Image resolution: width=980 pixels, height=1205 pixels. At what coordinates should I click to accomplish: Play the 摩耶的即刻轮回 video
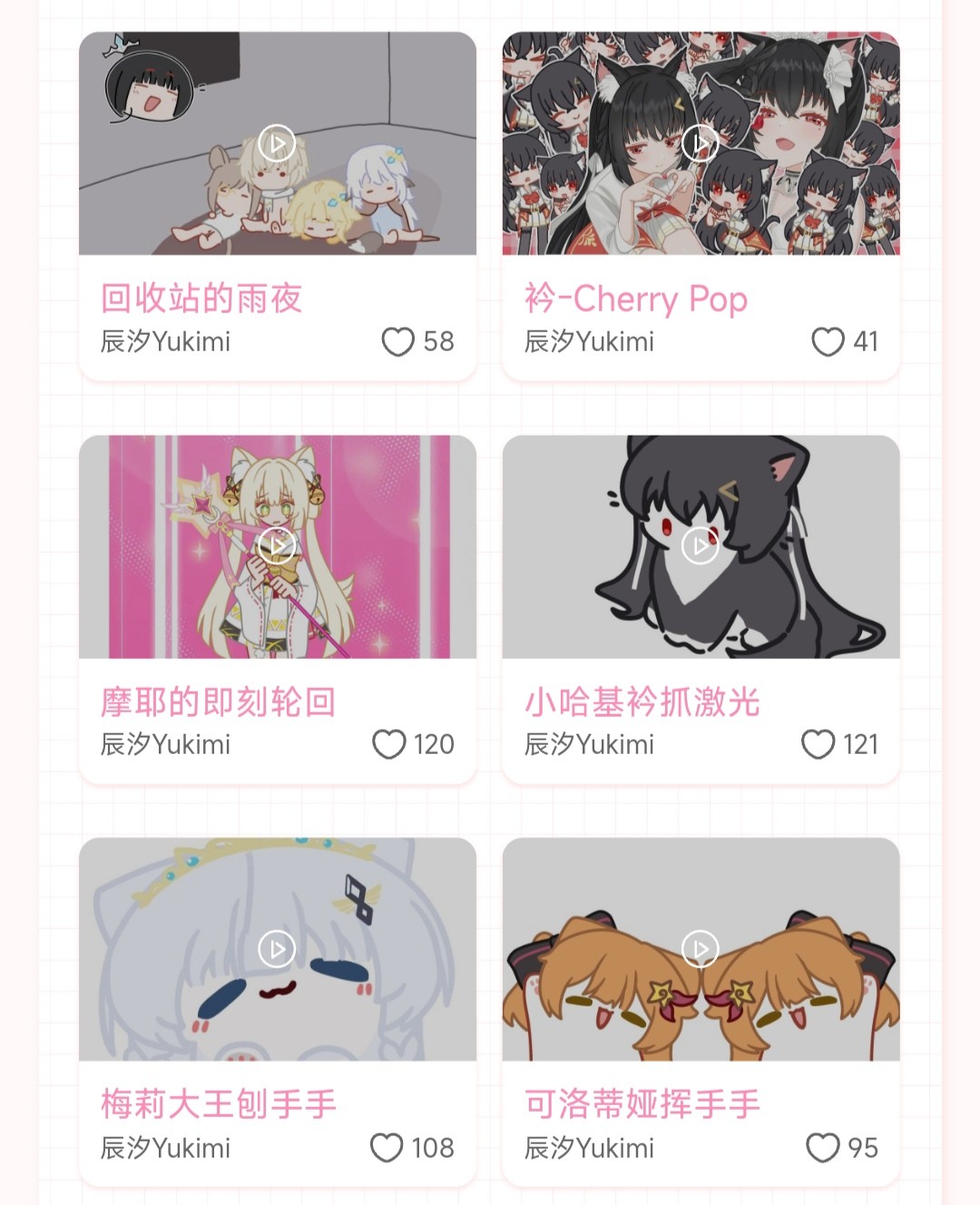tap(277, 546)
